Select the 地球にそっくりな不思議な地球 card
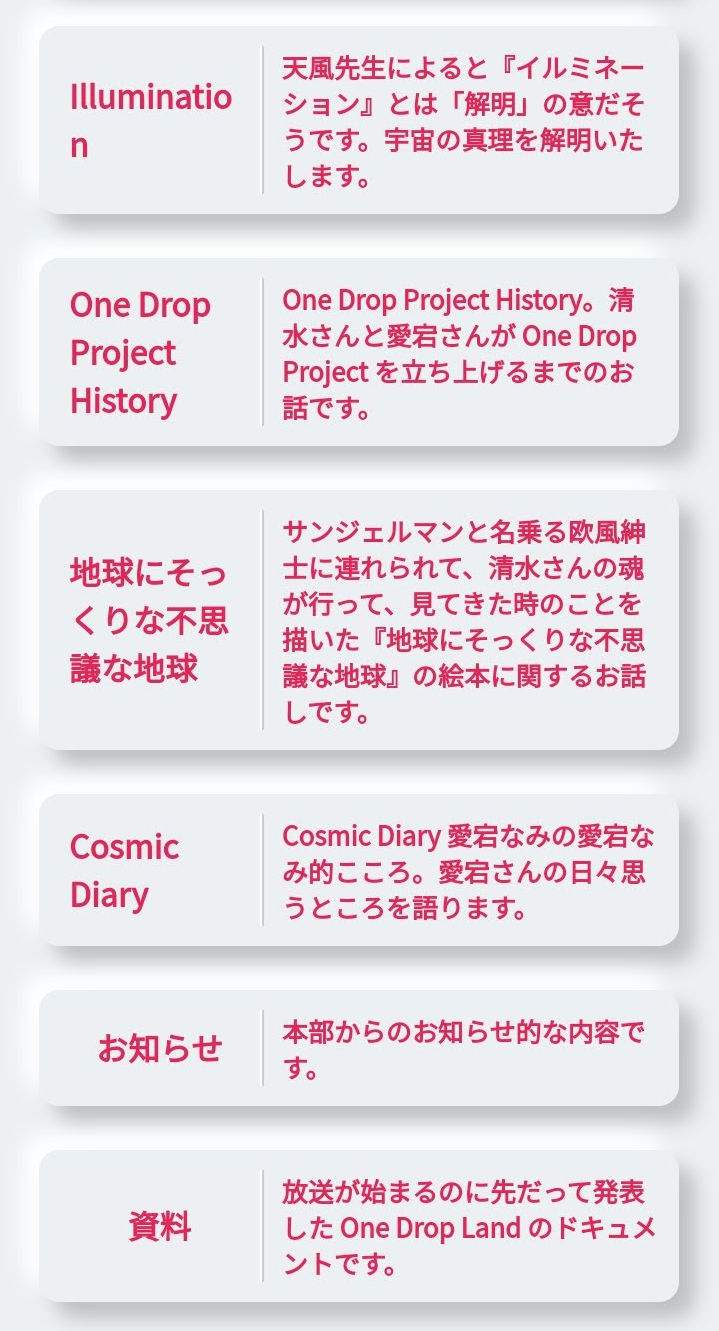Screen dimensions: 719x1331 pos(359,620)
